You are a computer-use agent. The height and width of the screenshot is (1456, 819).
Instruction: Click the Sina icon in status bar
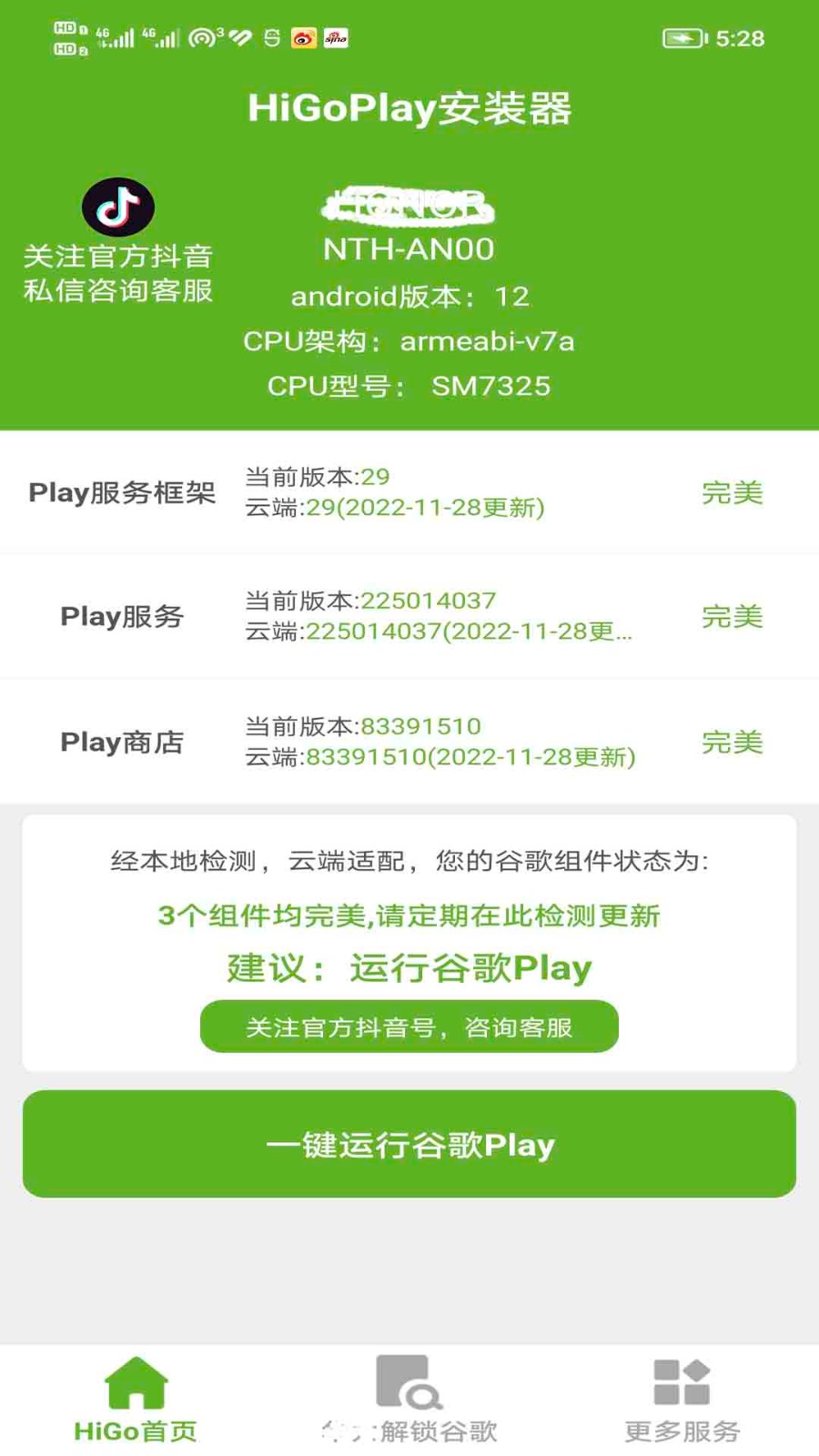(x=336, y=38)
